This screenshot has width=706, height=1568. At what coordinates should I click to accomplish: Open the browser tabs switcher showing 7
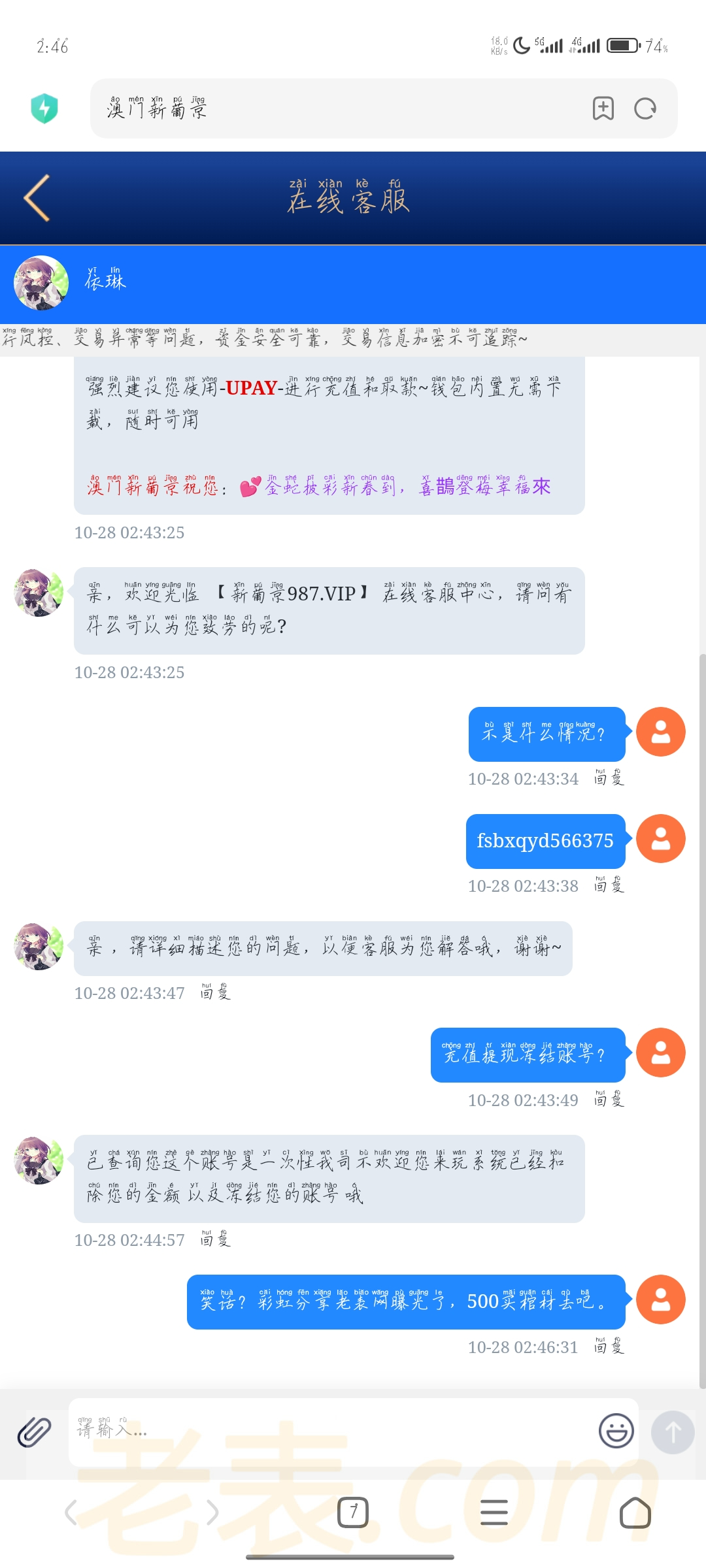(x=353, y=1512)
